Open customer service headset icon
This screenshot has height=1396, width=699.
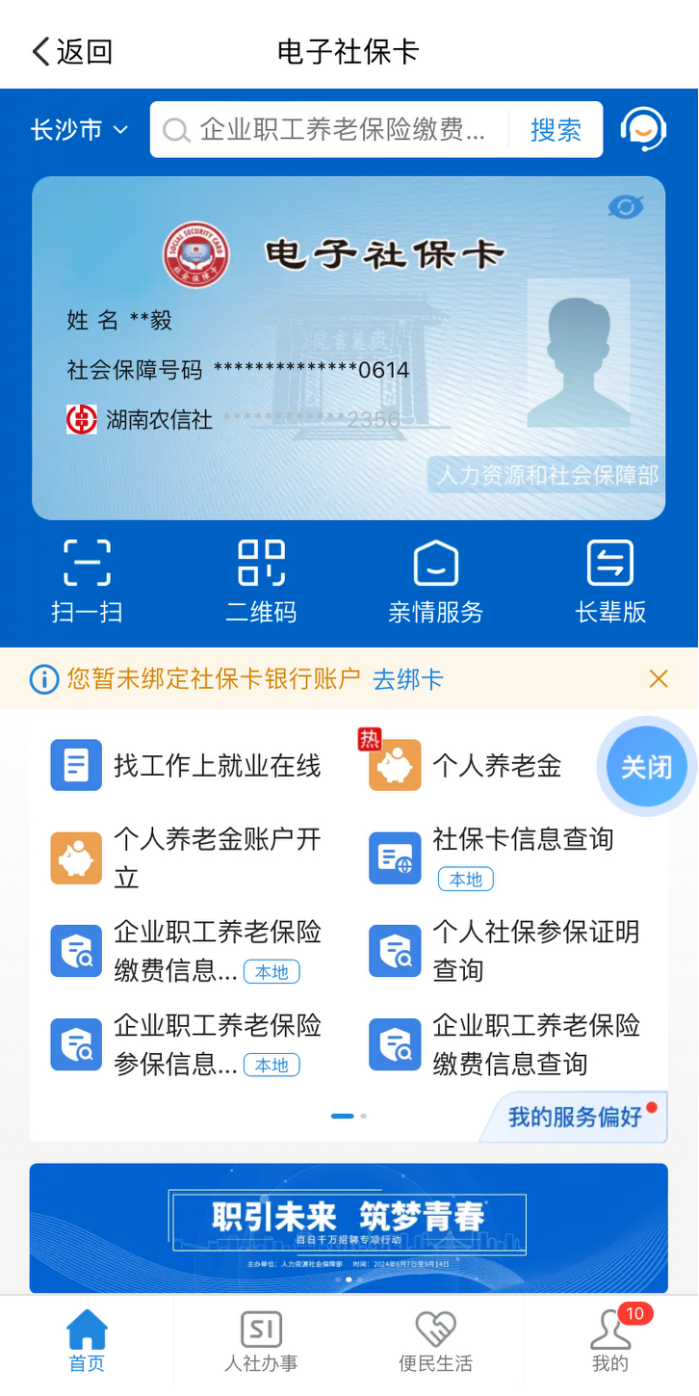coord(643,129)
